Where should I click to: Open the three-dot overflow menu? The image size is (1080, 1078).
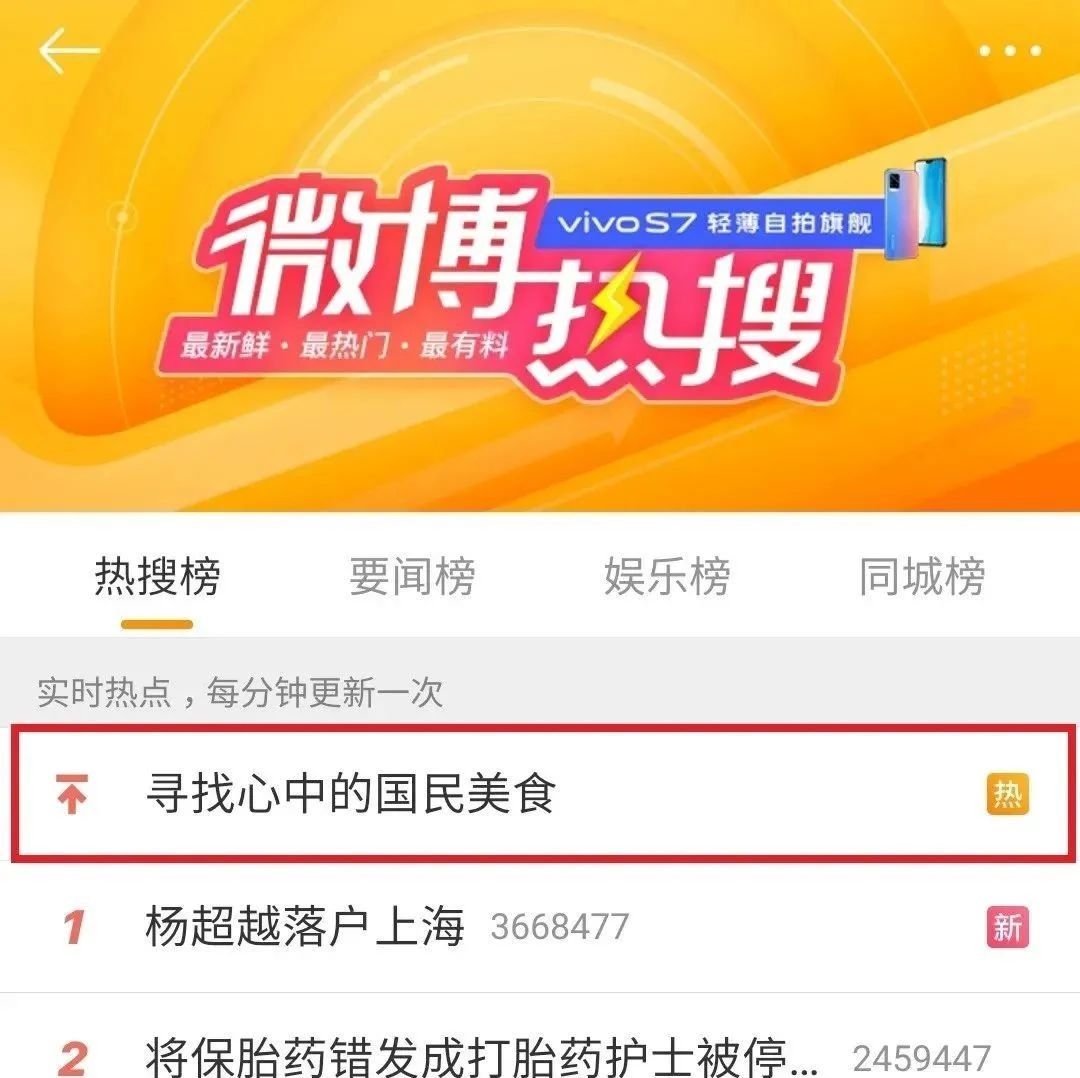point(1010,51)
